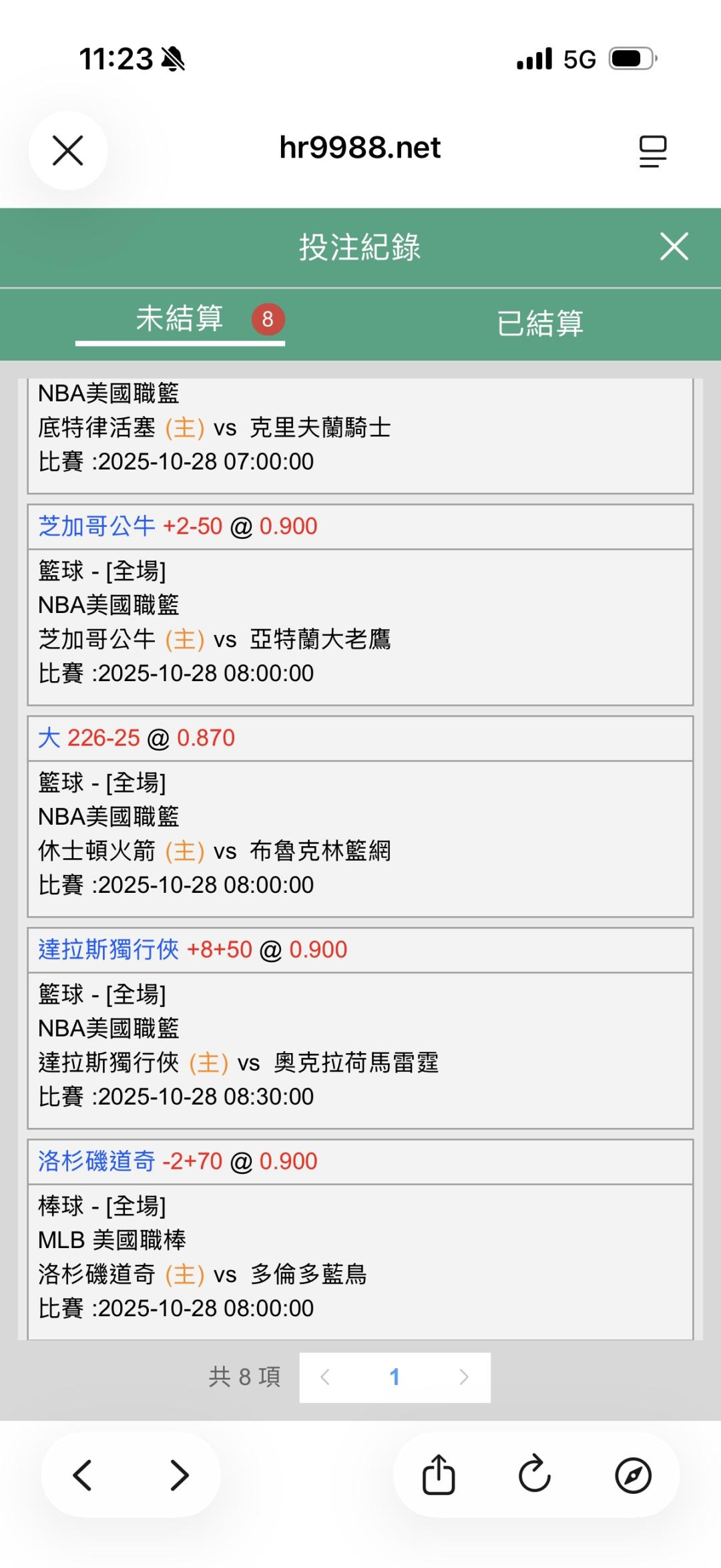Switch to the 未結算 tab

pos(180,319)
